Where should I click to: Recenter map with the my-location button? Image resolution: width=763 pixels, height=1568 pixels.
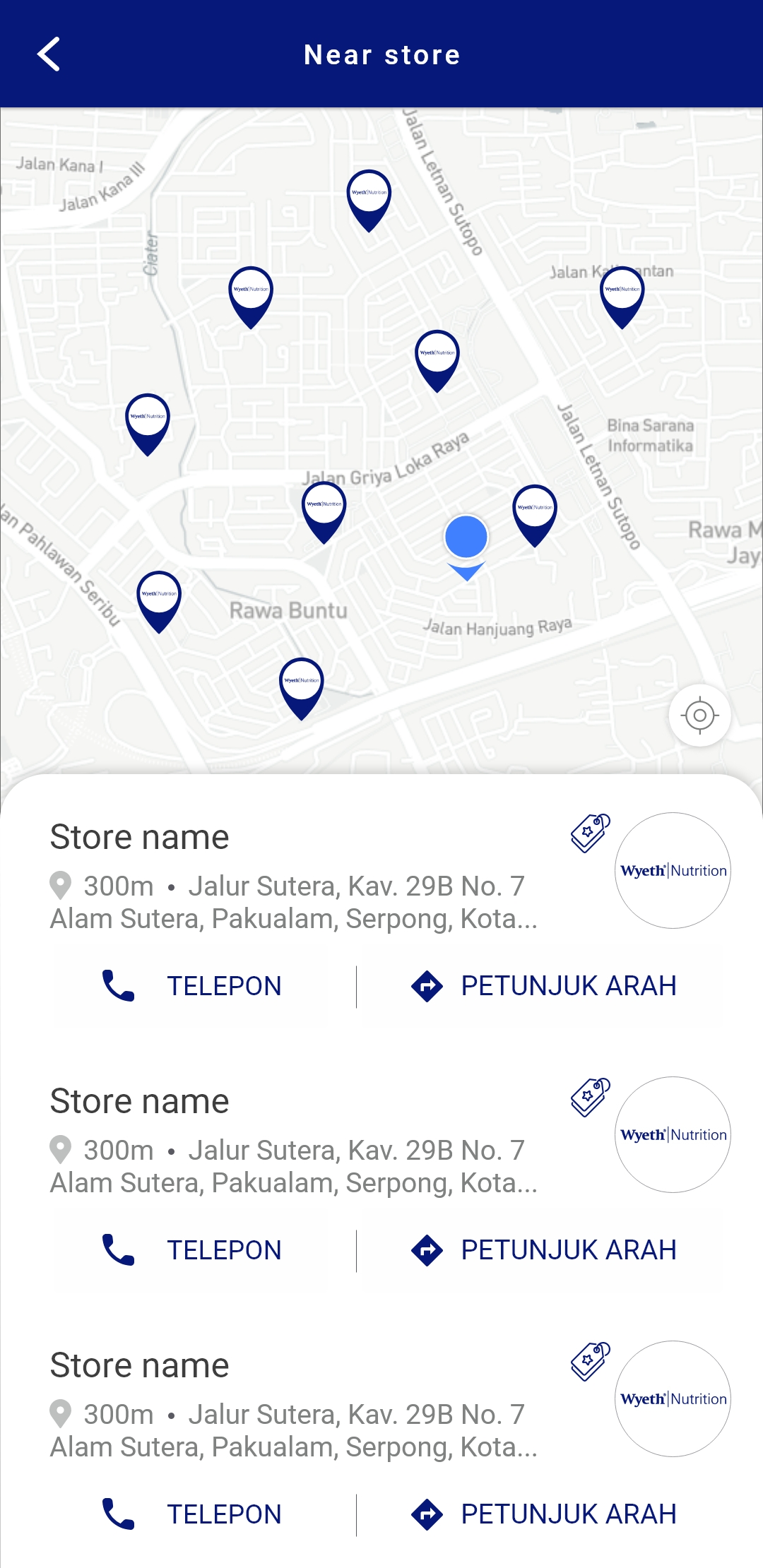(x=699, y=715)
